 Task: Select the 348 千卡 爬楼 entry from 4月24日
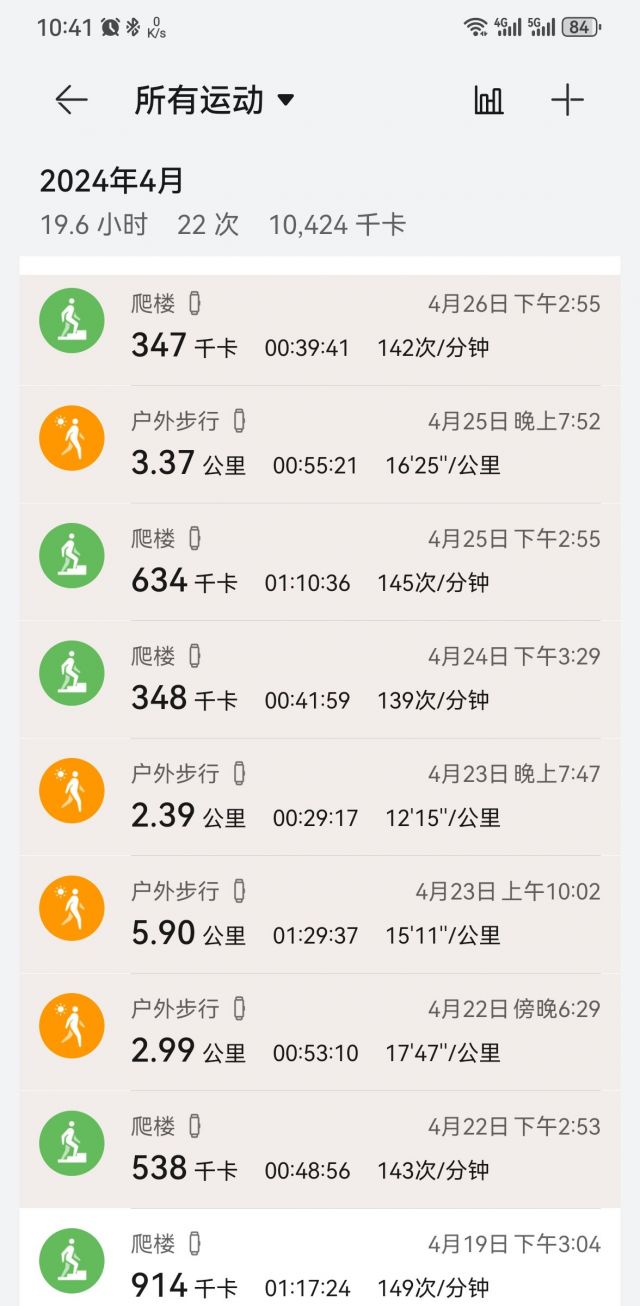coord(320,679)
